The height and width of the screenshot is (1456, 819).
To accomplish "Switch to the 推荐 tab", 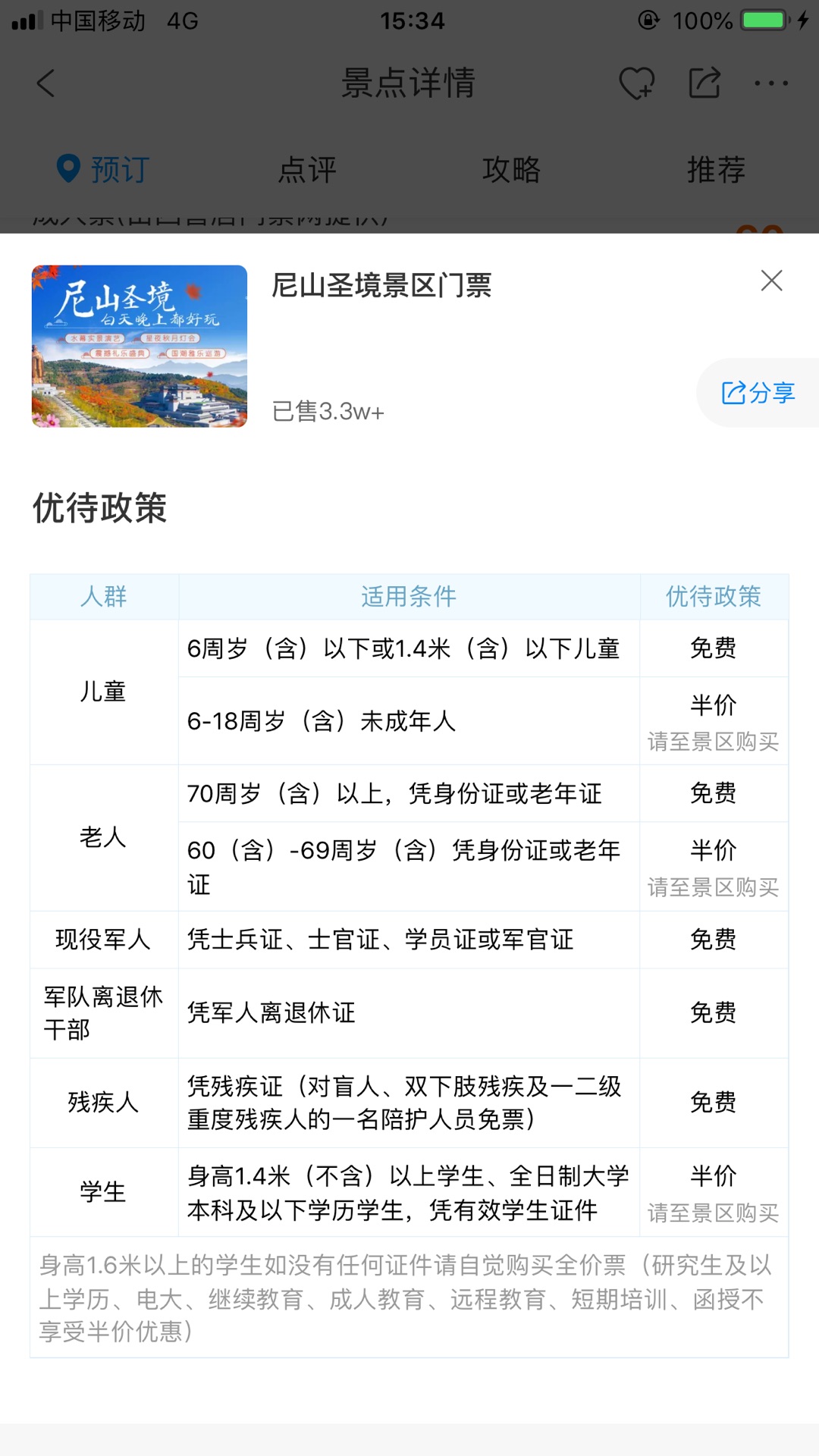I will coord(717,169).
